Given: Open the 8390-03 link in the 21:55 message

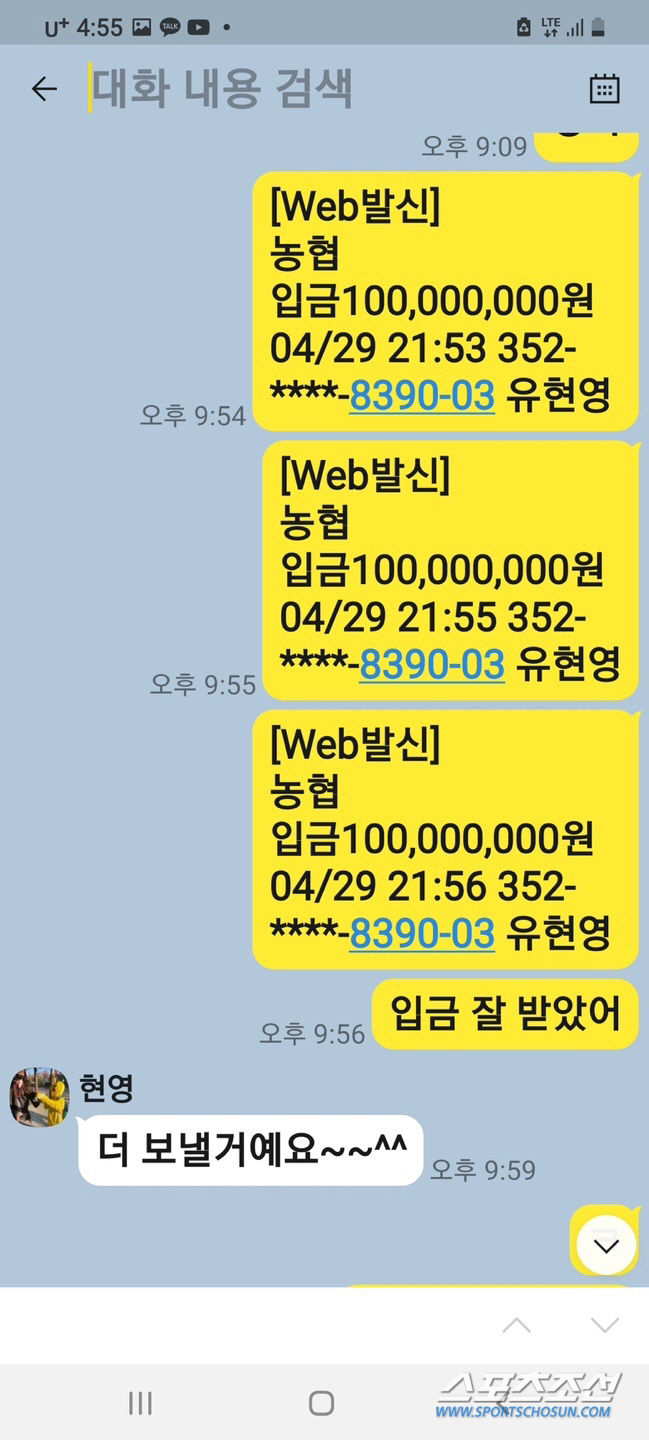Looking at the screenshot, I should pyautogui.click(x=431, y=665).
